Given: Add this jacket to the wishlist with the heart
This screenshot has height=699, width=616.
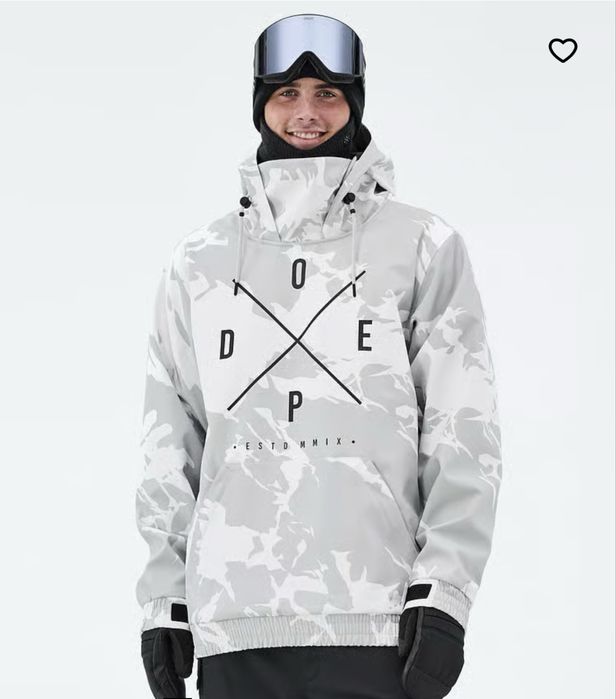Looking at the screenshot, I should pyautogui.click(x=563, y=50).
